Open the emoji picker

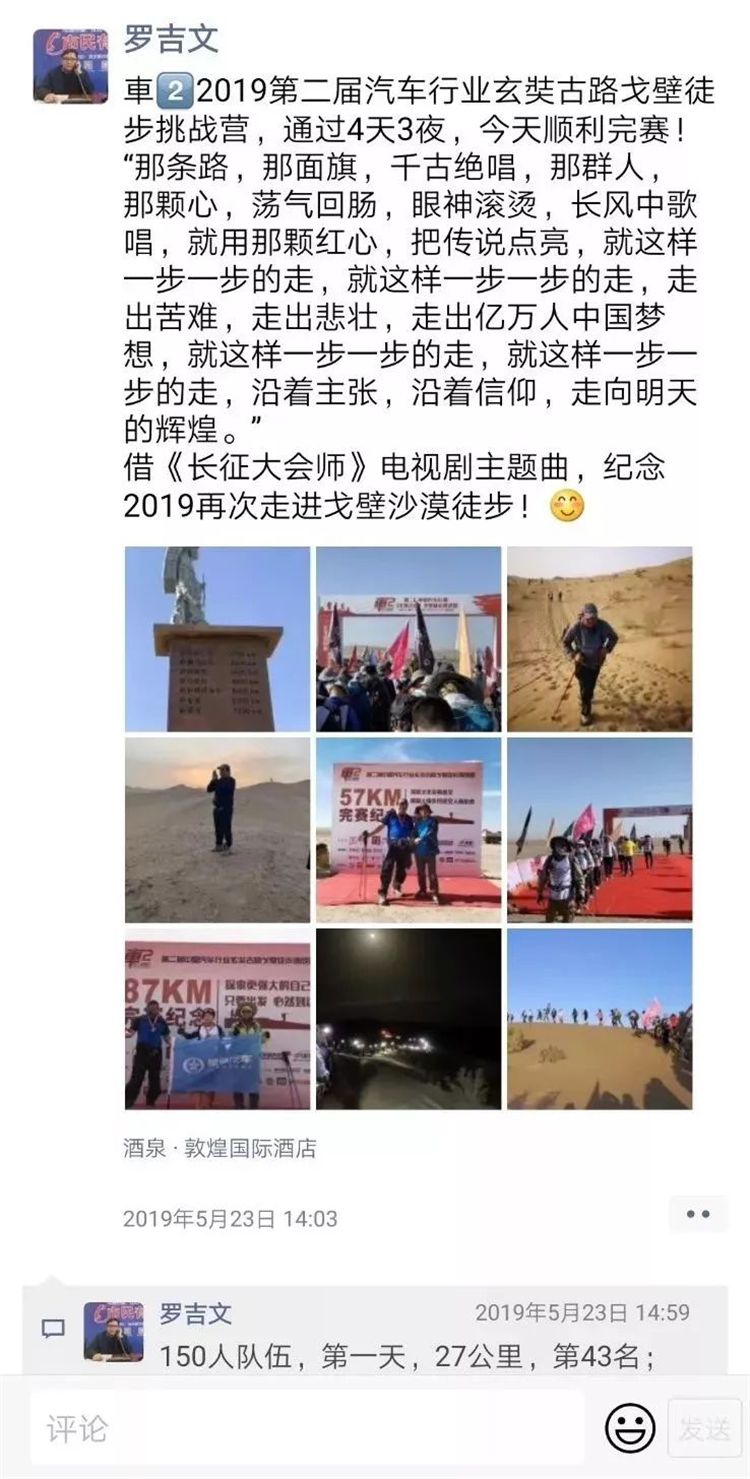[x=630, y=1428]
